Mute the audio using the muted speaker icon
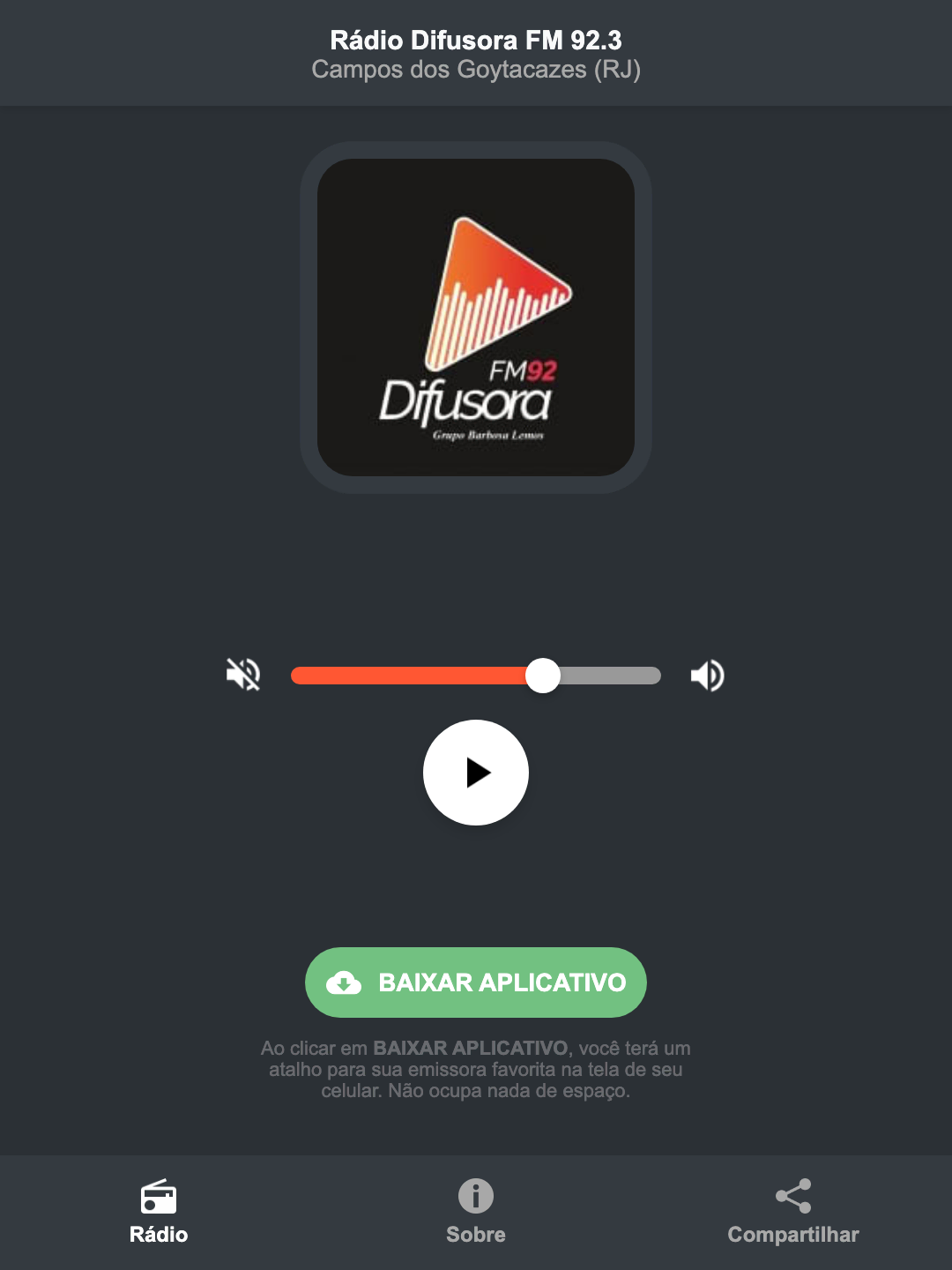 coord(244,675)
